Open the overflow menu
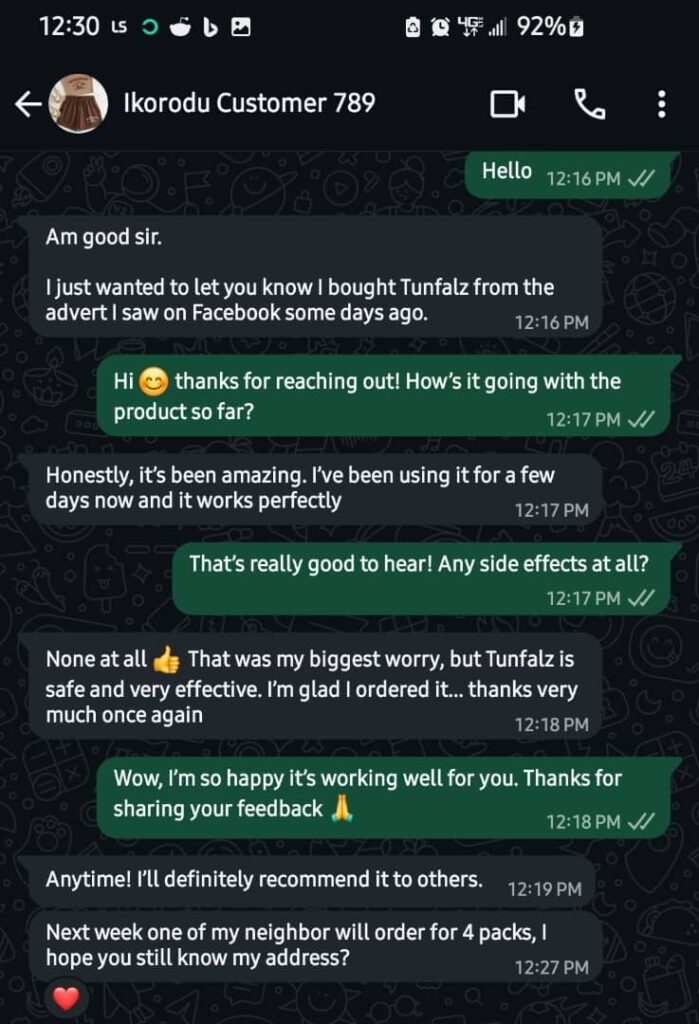Screen dimensions: 699x1024 tap(661, 104)
